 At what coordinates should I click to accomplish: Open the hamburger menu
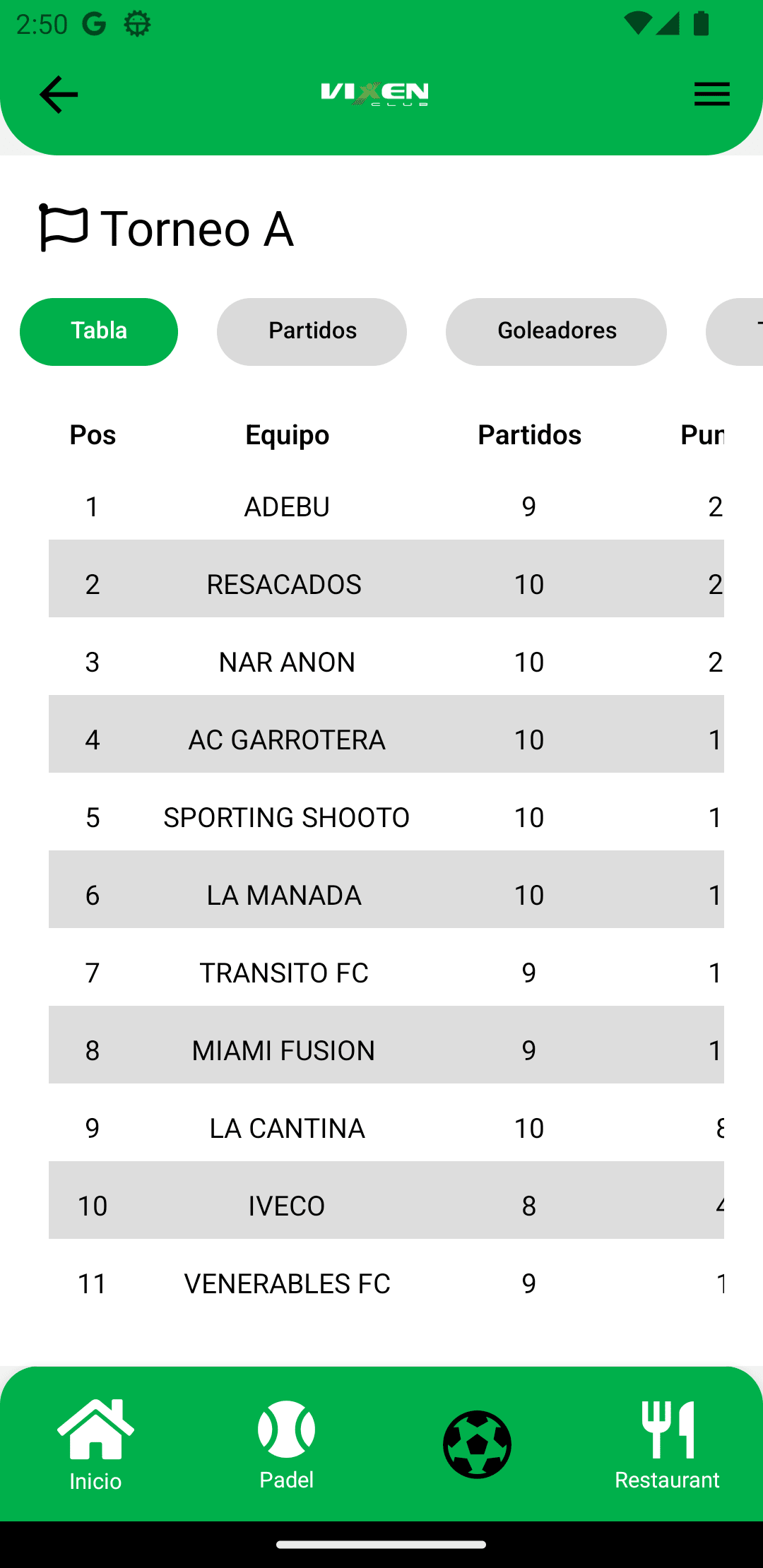711,94
